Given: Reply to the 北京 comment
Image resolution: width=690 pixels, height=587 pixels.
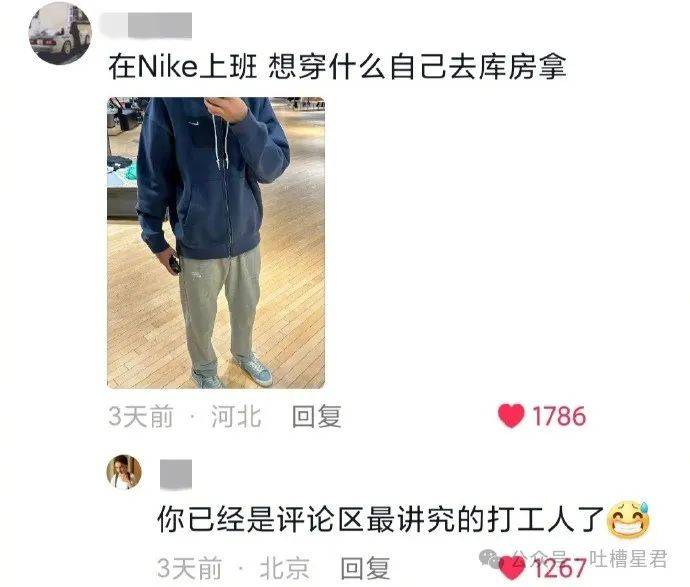Looking at the screenshot, I should (364, 569).
